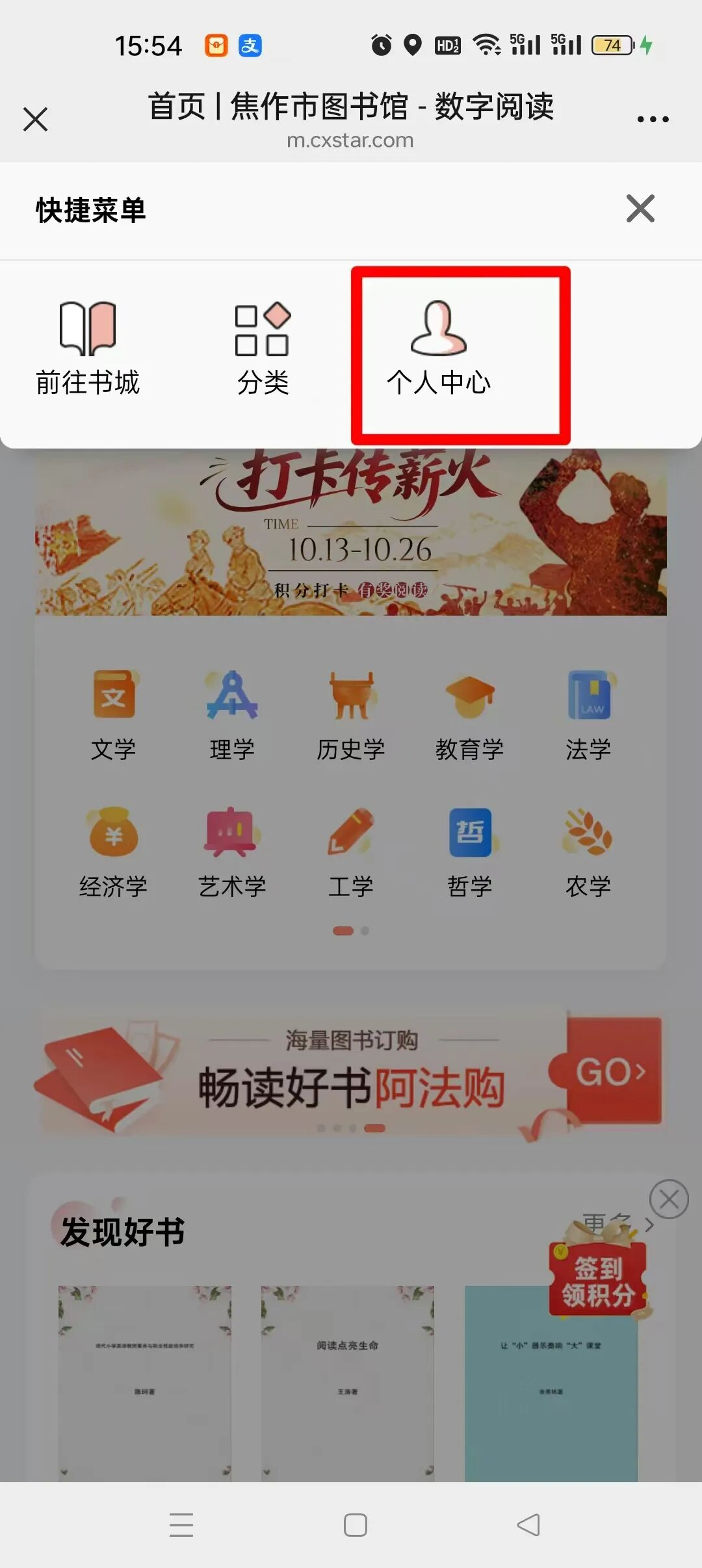Dismiss the 快捷菜单 quick menu panel
702x1568 pixels.
[640, 209]
